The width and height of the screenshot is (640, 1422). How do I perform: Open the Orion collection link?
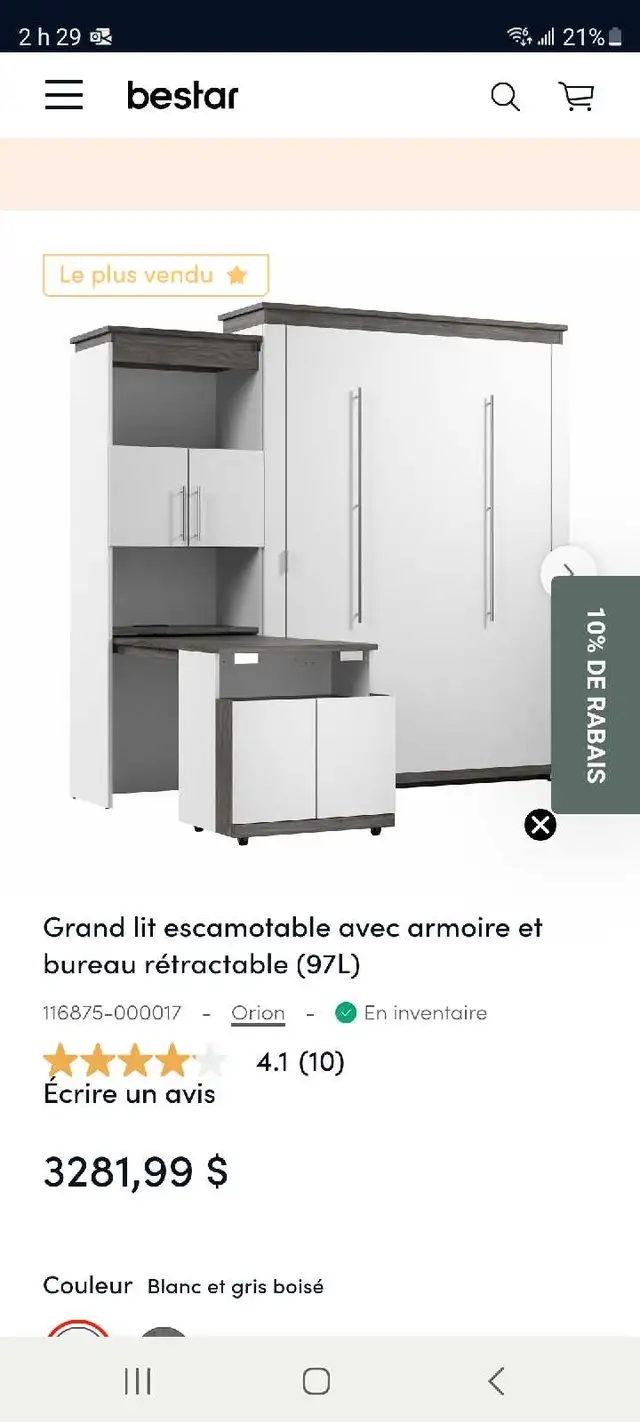(258, 1013)
